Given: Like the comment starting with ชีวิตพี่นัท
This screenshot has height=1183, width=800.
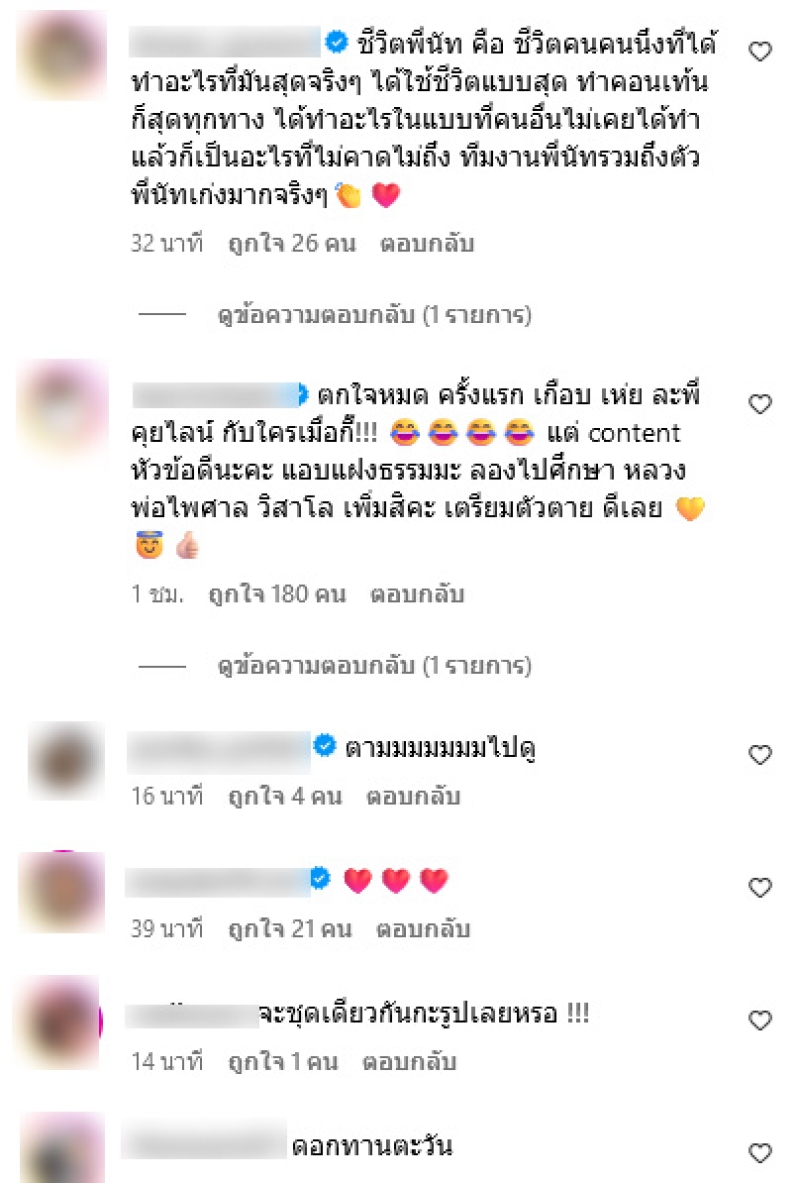Looking at the screenshot, I should (760, 52).
